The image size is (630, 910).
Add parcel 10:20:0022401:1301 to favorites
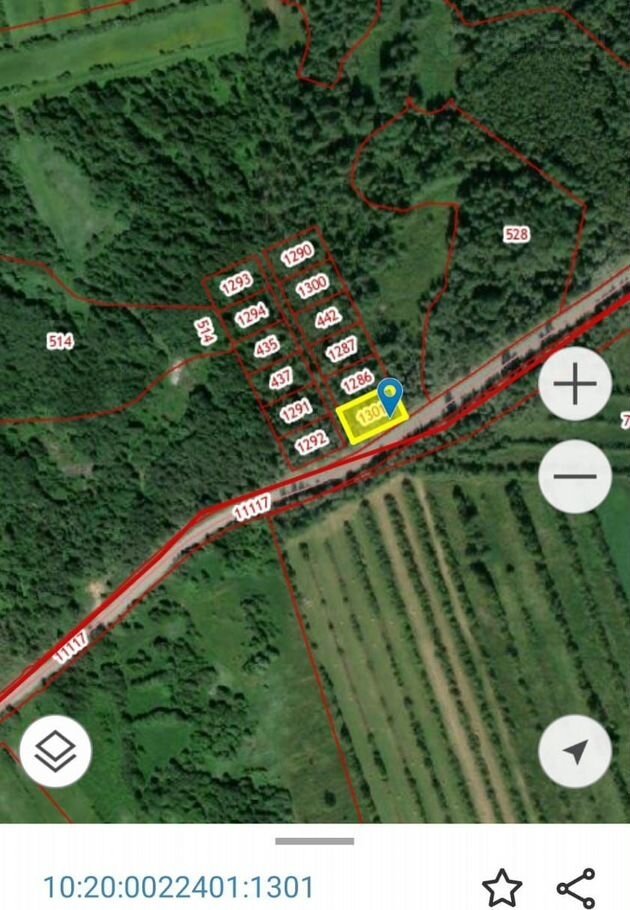pos(502,887)
